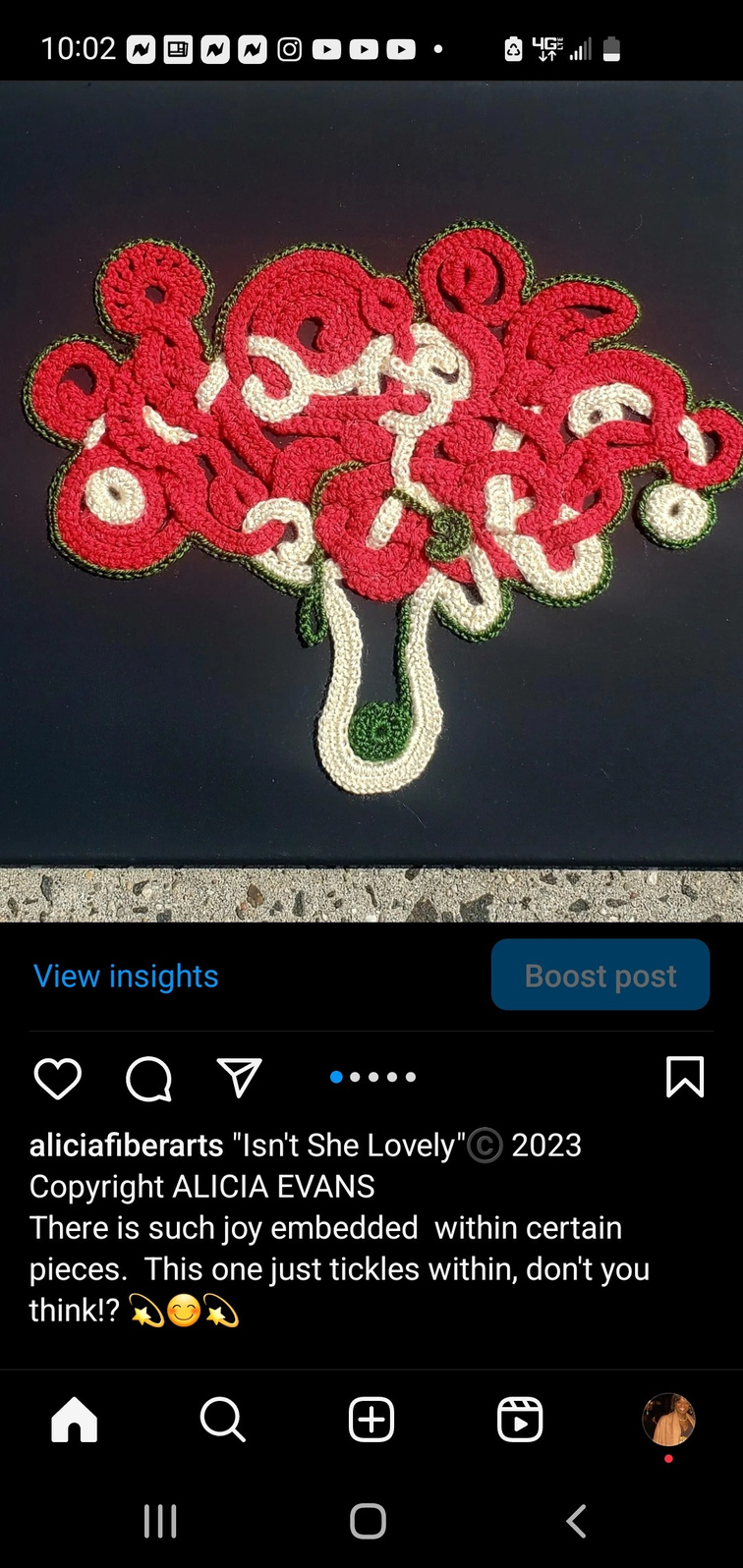Open recent apps from the navigation bar

pos(160,1521)
